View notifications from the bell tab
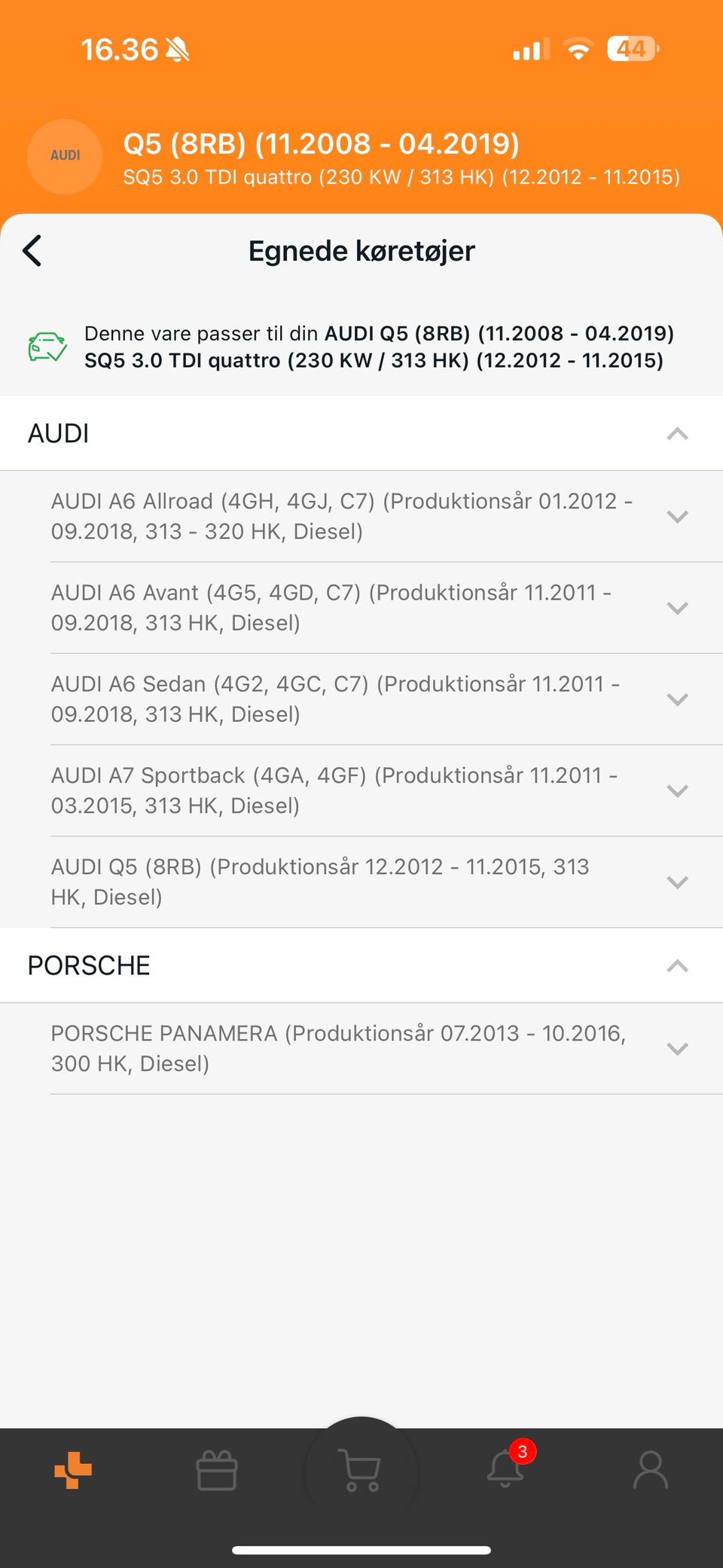723x1568 pixels. point(505,1469)
